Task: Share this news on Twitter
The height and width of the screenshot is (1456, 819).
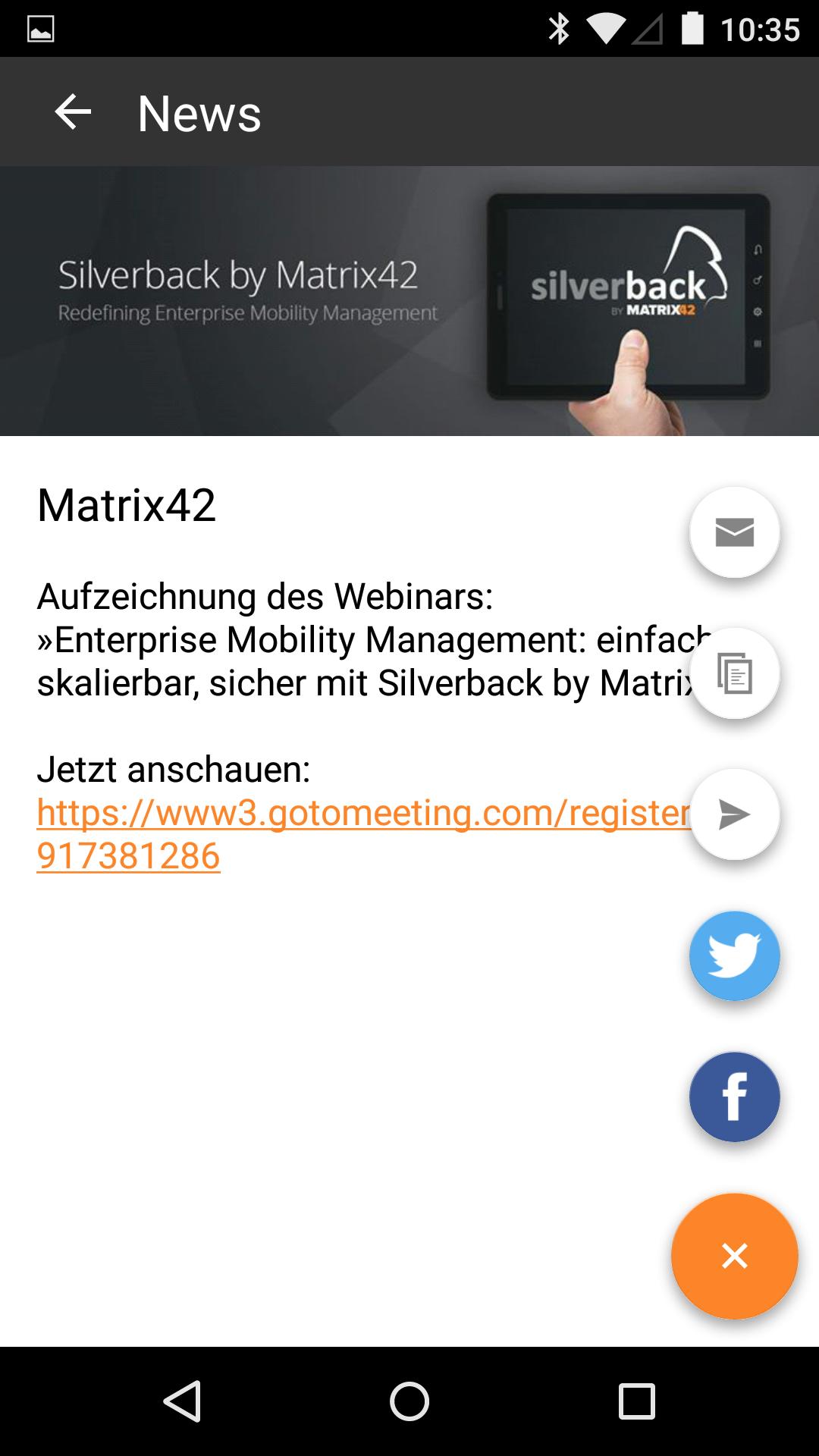Action: [x=734, y=955]
